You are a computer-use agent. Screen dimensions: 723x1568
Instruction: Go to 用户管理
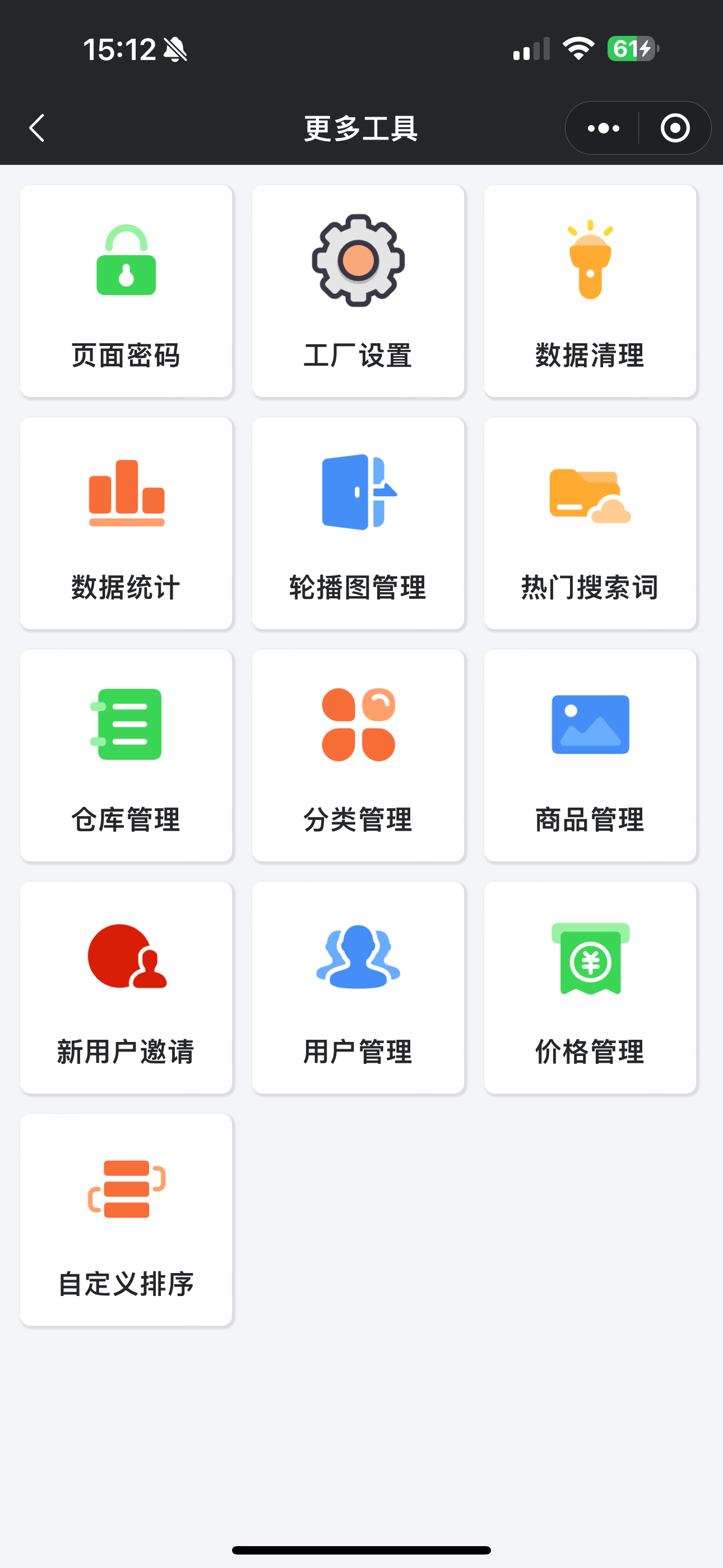tap(358, 988)
